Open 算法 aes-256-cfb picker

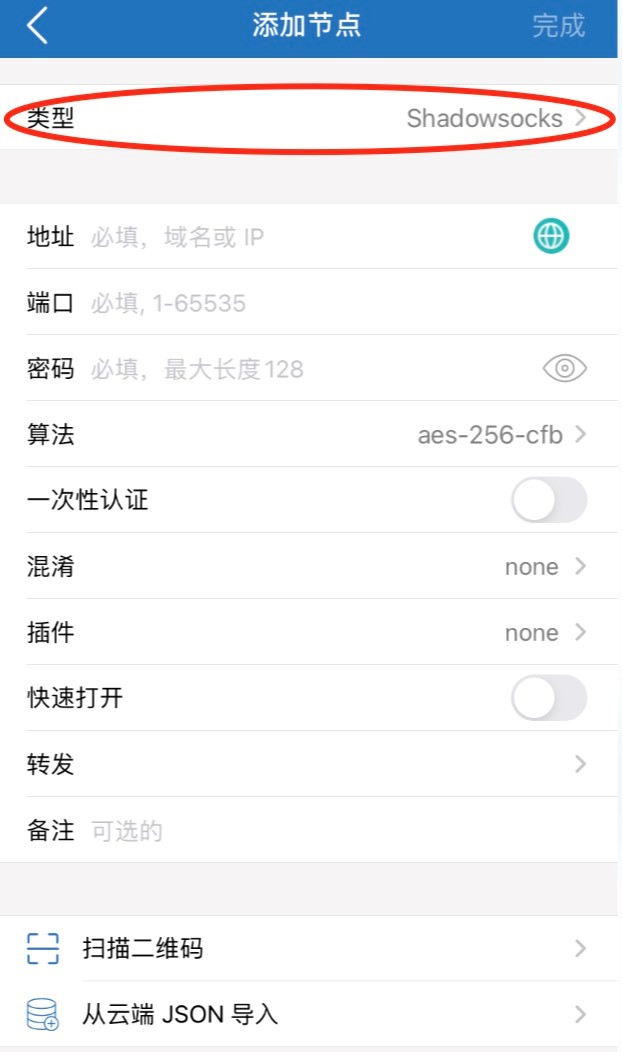(x=309, y=434)
